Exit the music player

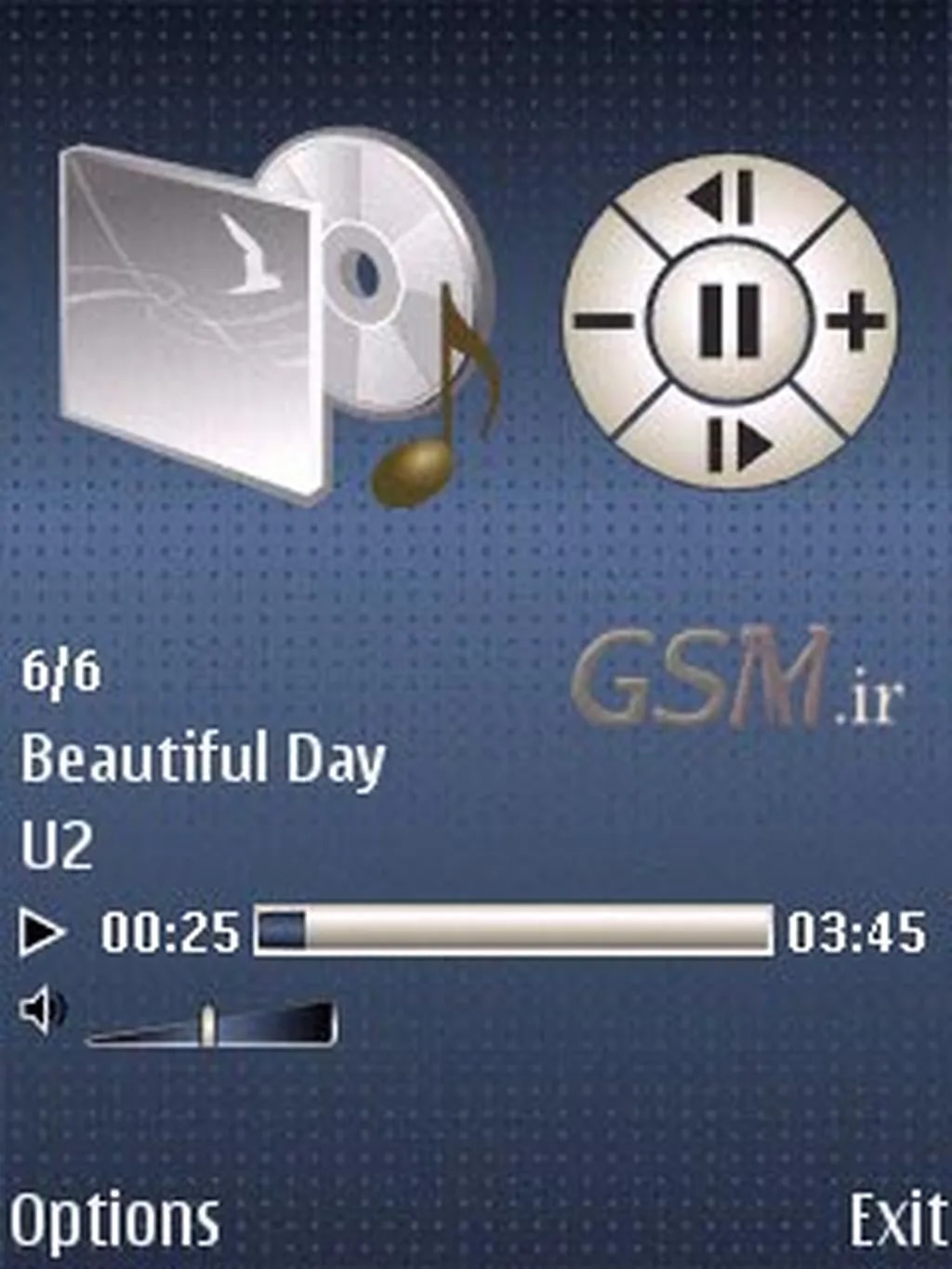pyautogui.click(x=896, y=1221)
